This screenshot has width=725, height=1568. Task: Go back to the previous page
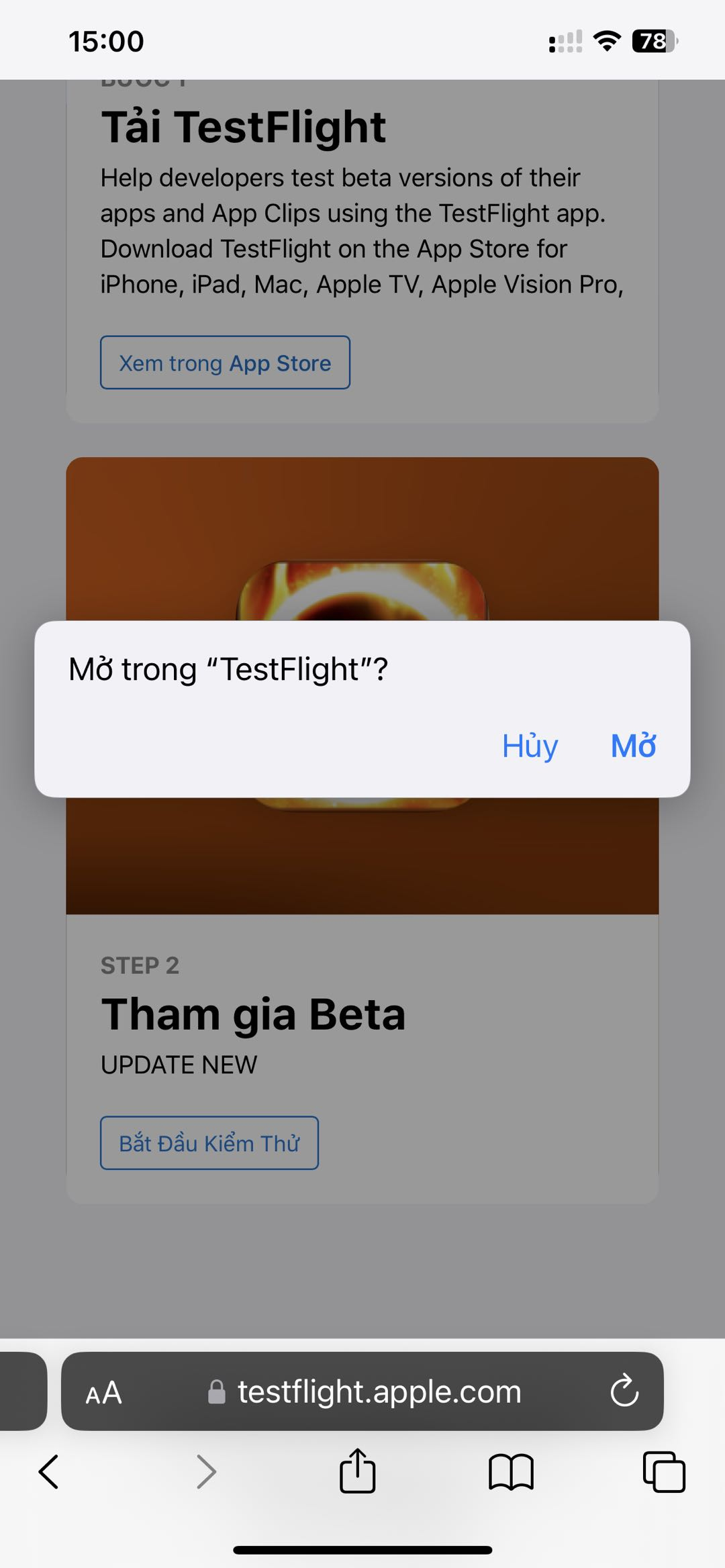(49, 1473)
